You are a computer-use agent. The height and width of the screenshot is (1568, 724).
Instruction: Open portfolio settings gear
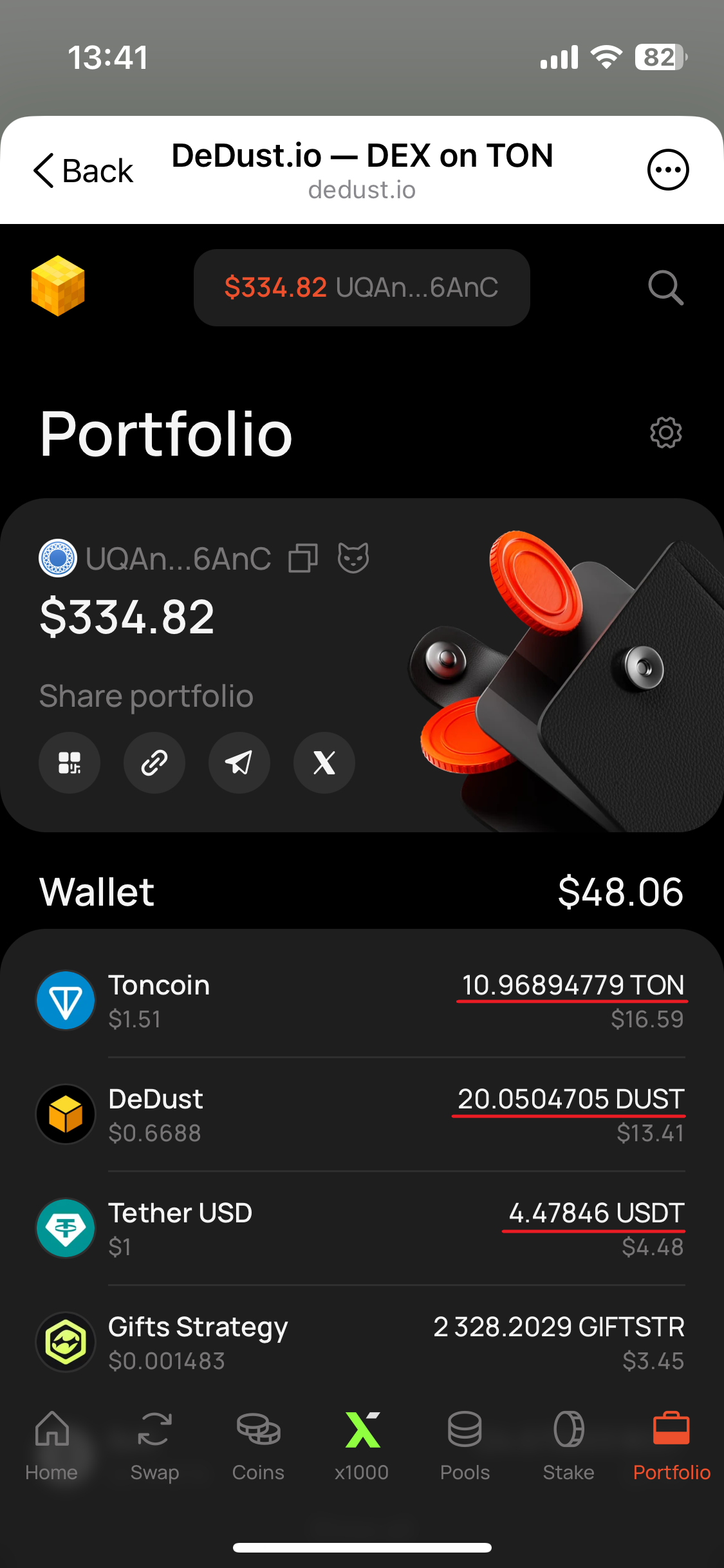(665, 433)
